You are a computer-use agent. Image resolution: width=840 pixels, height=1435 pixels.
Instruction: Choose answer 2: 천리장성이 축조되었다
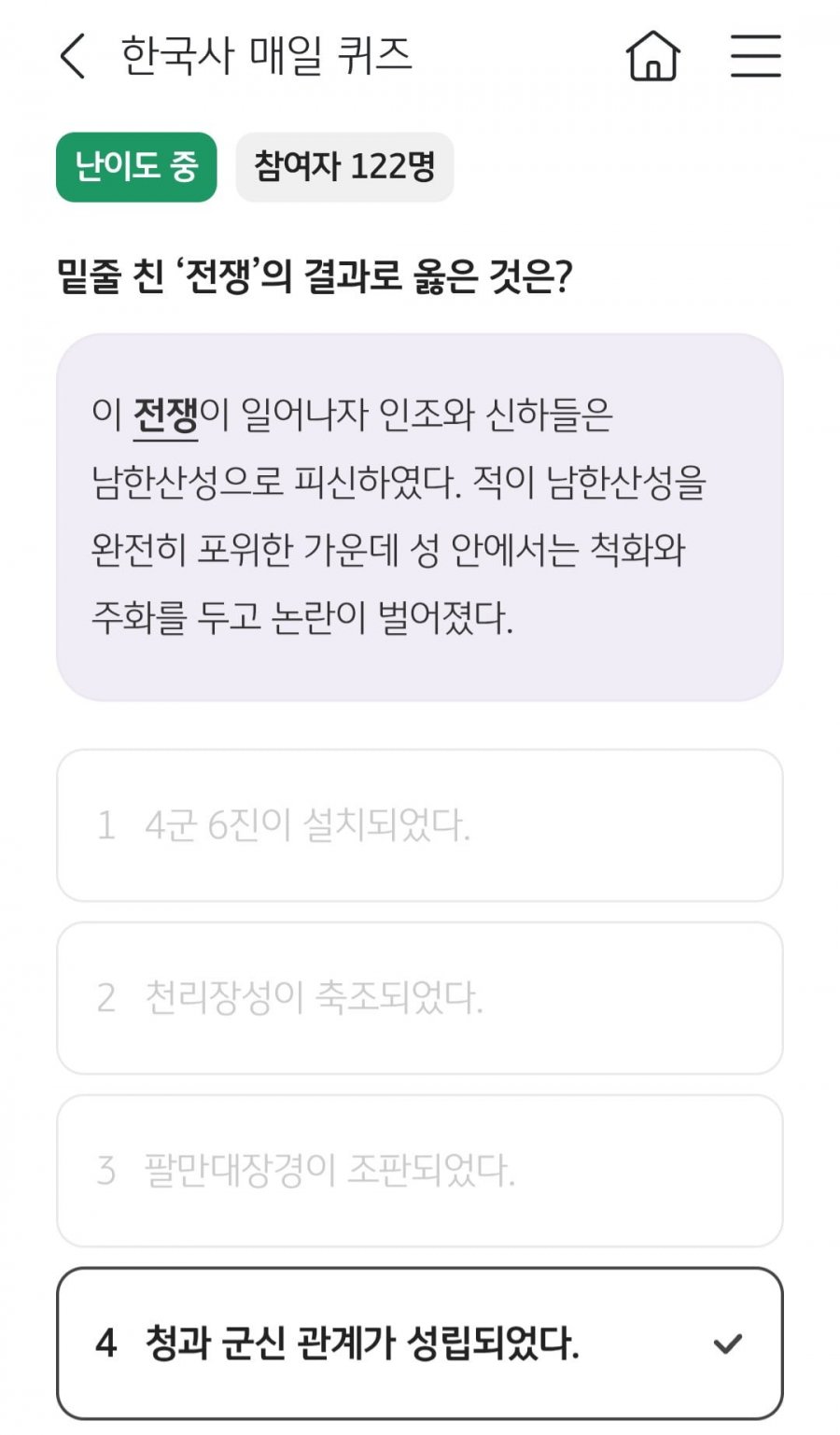click(x=419, y=998)
